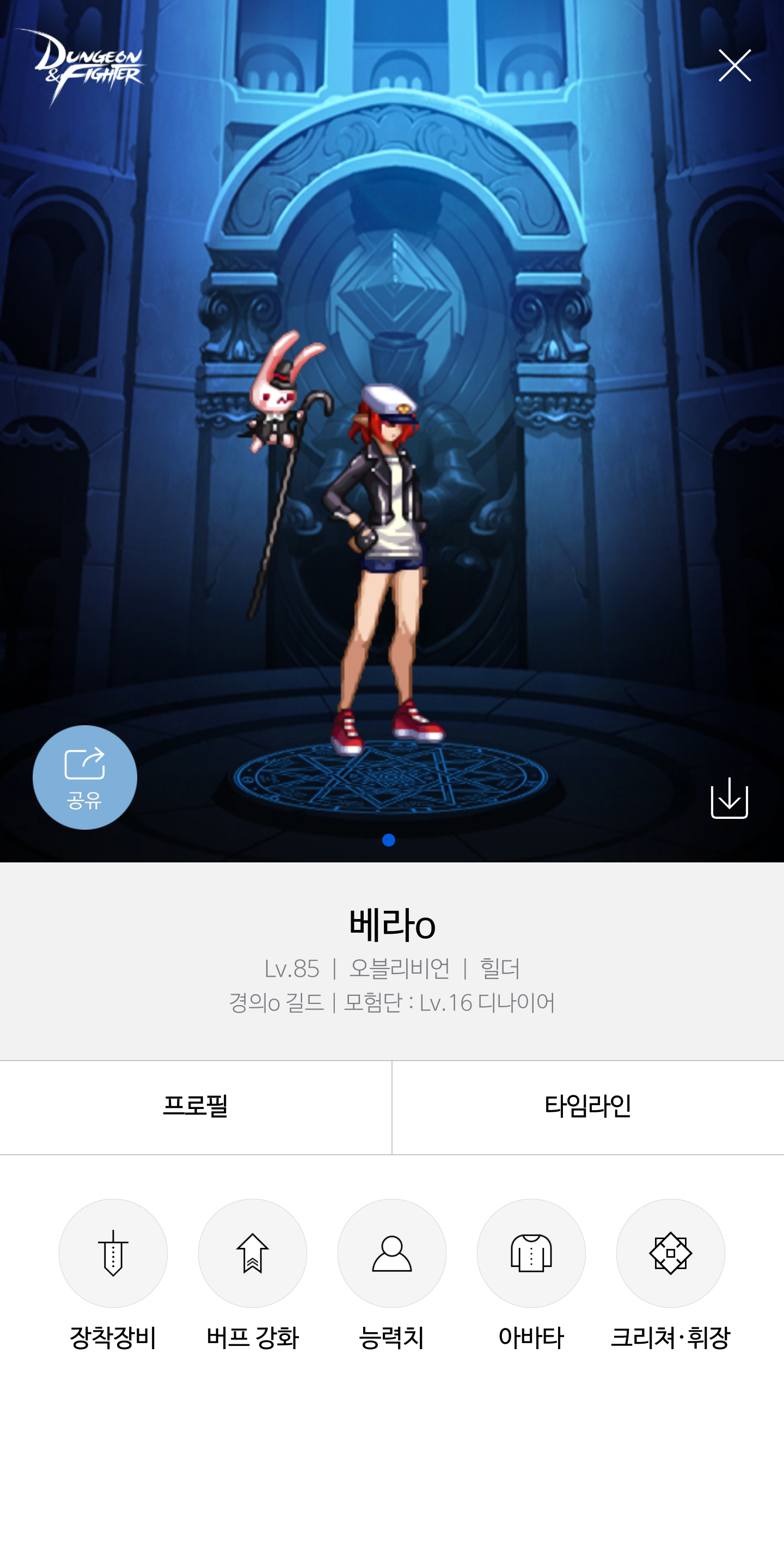View 능력치 stats
This screenshot has width=784, height=1568.
coord(392,1253)
